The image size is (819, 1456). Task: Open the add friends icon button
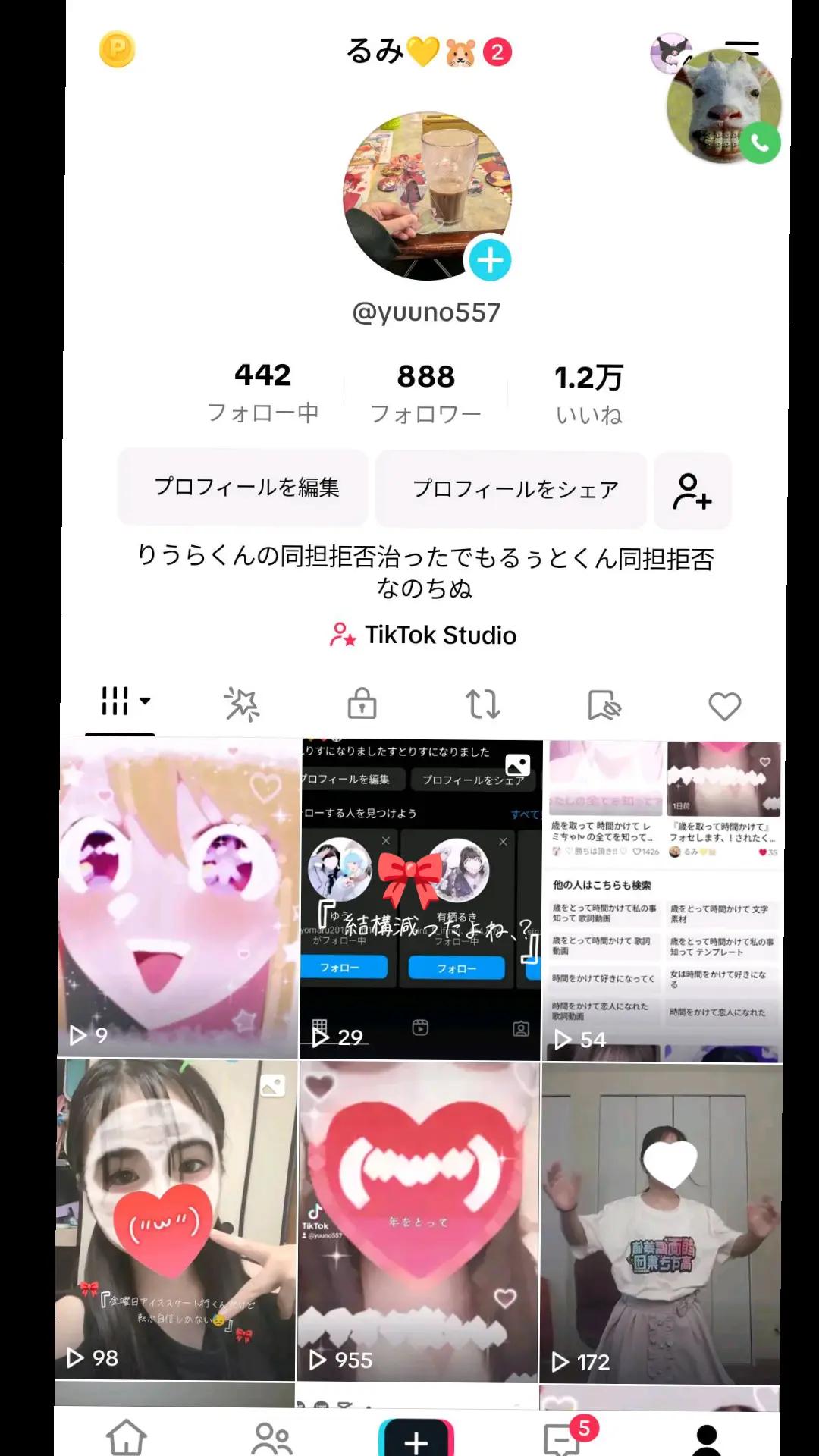click(692, 491)
